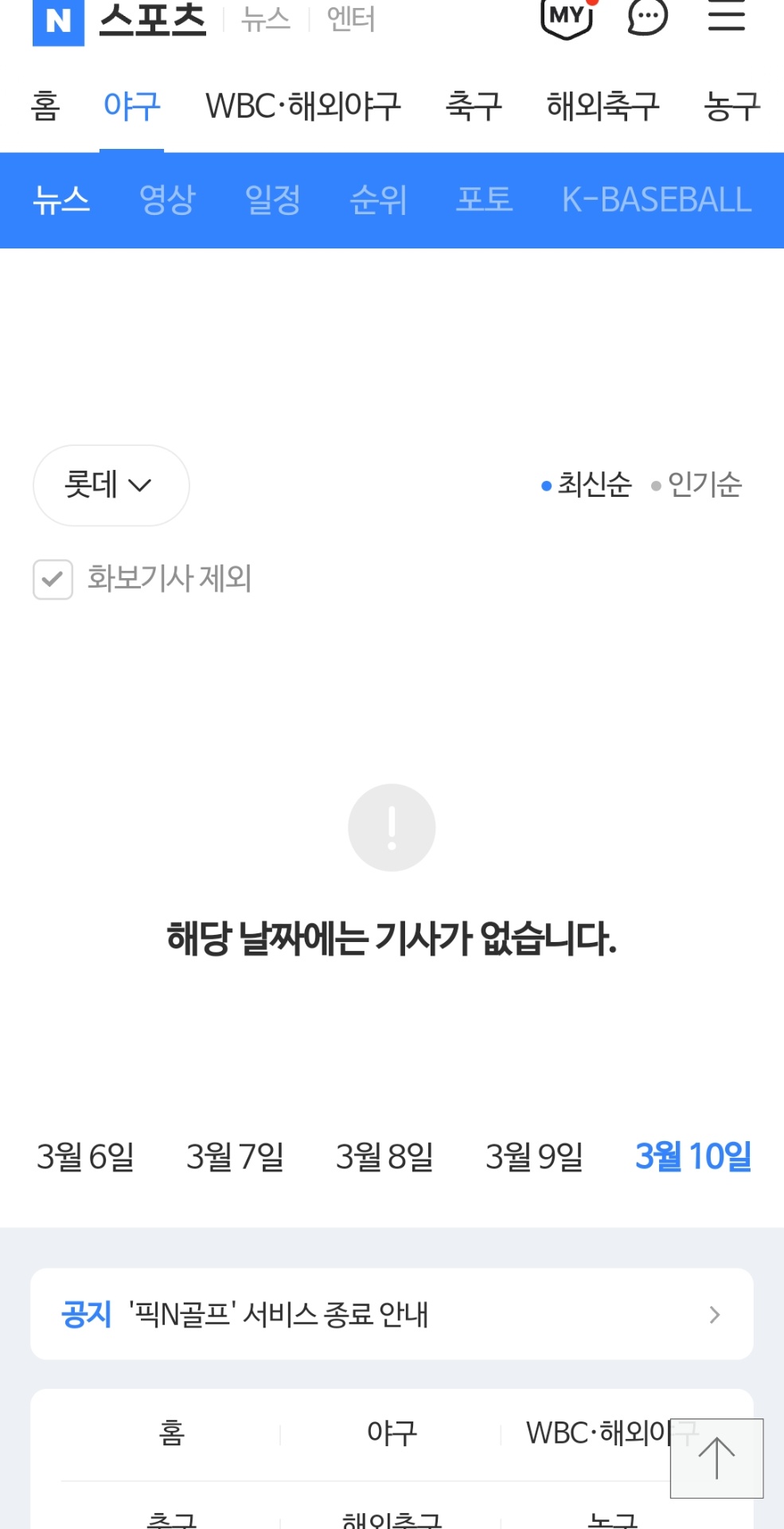Open the 일정 sub-tab
The height and width of the screenshot is (1529, 784).
point(272,200)
